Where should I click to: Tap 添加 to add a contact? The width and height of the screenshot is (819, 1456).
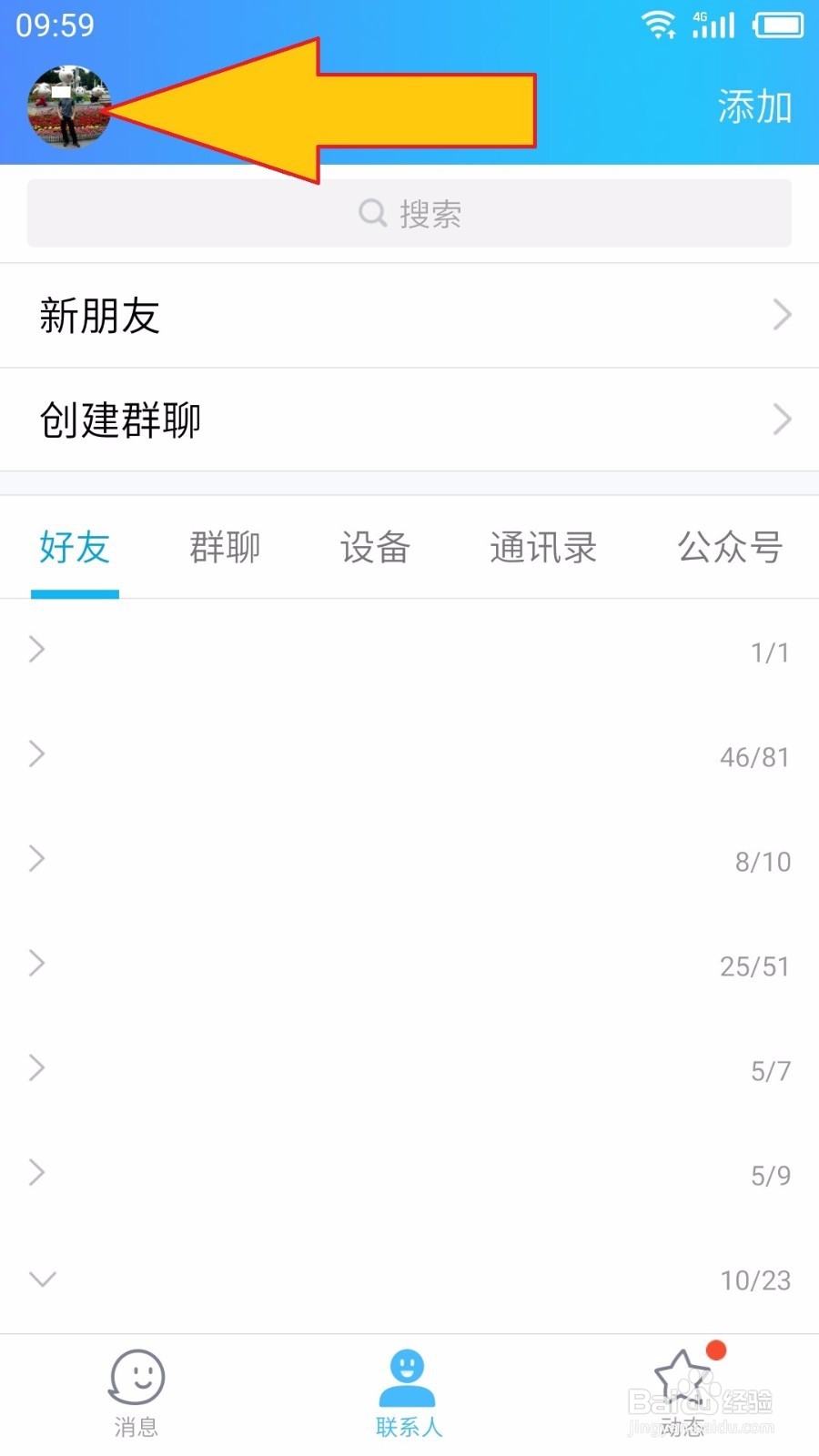(754, 106)
